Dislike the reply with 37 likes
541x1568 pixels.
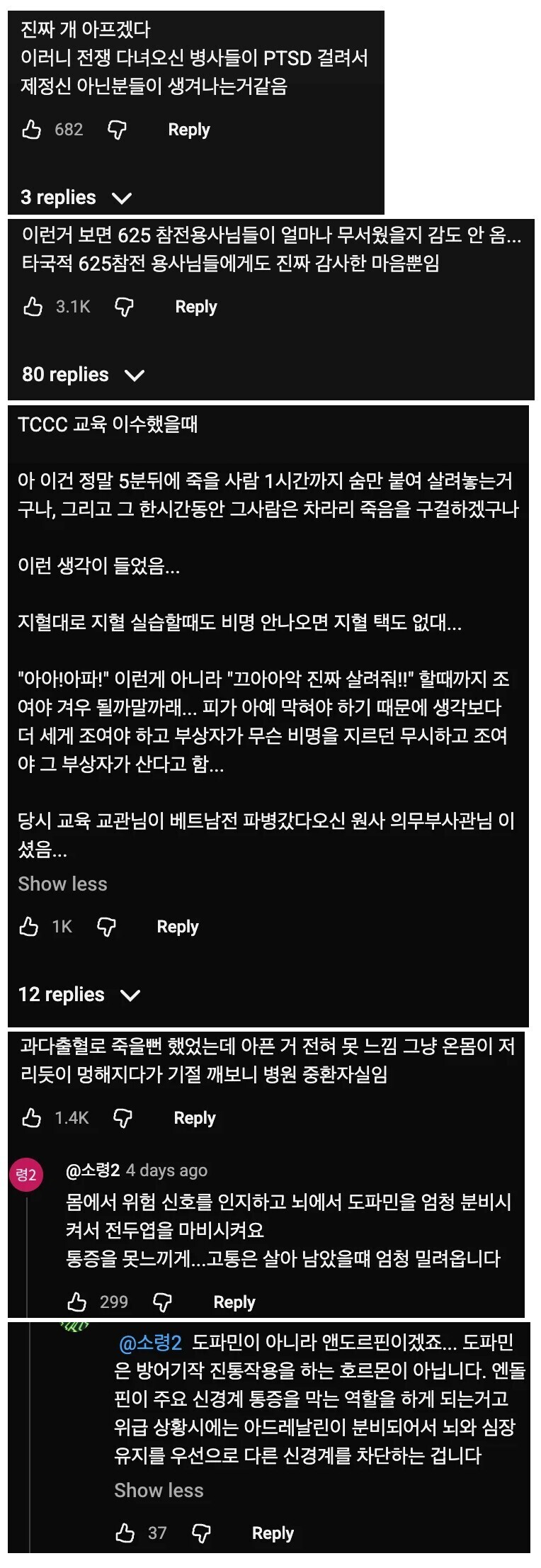tap(202, 1533)
